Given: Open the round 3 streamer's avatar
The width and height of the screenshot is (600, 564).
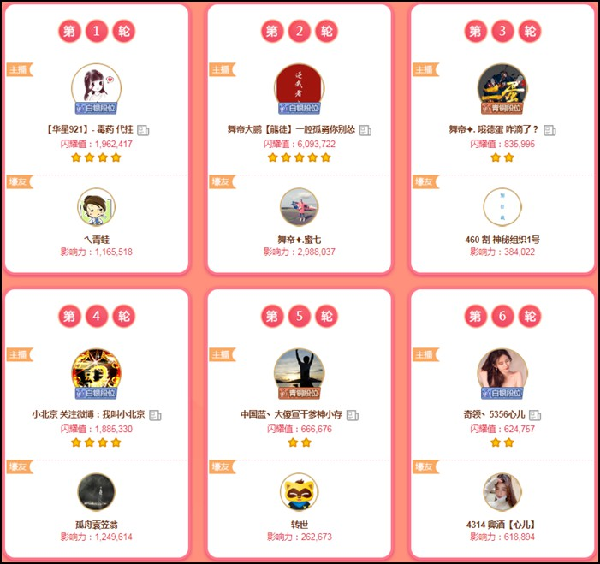Looking at the screenshot, I should (502, 86).
